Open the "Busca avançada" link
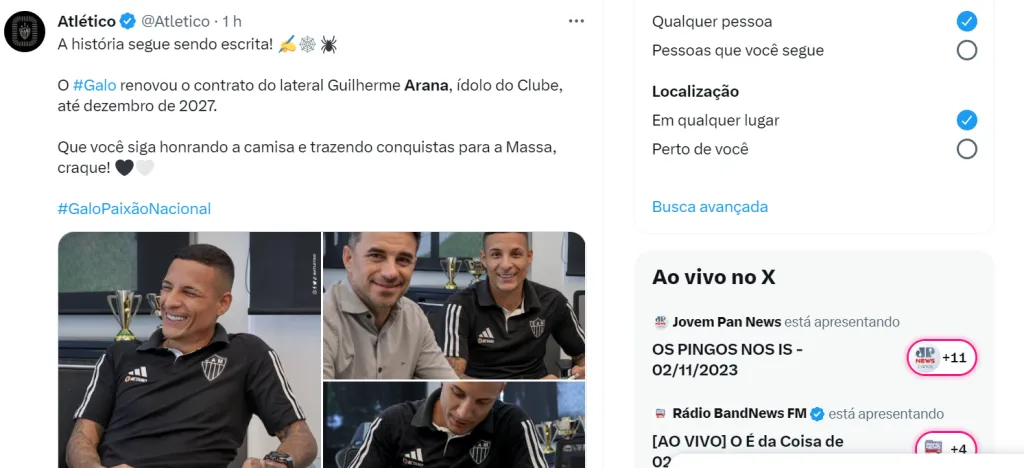The image size is (1024, 468). point(710,207)
